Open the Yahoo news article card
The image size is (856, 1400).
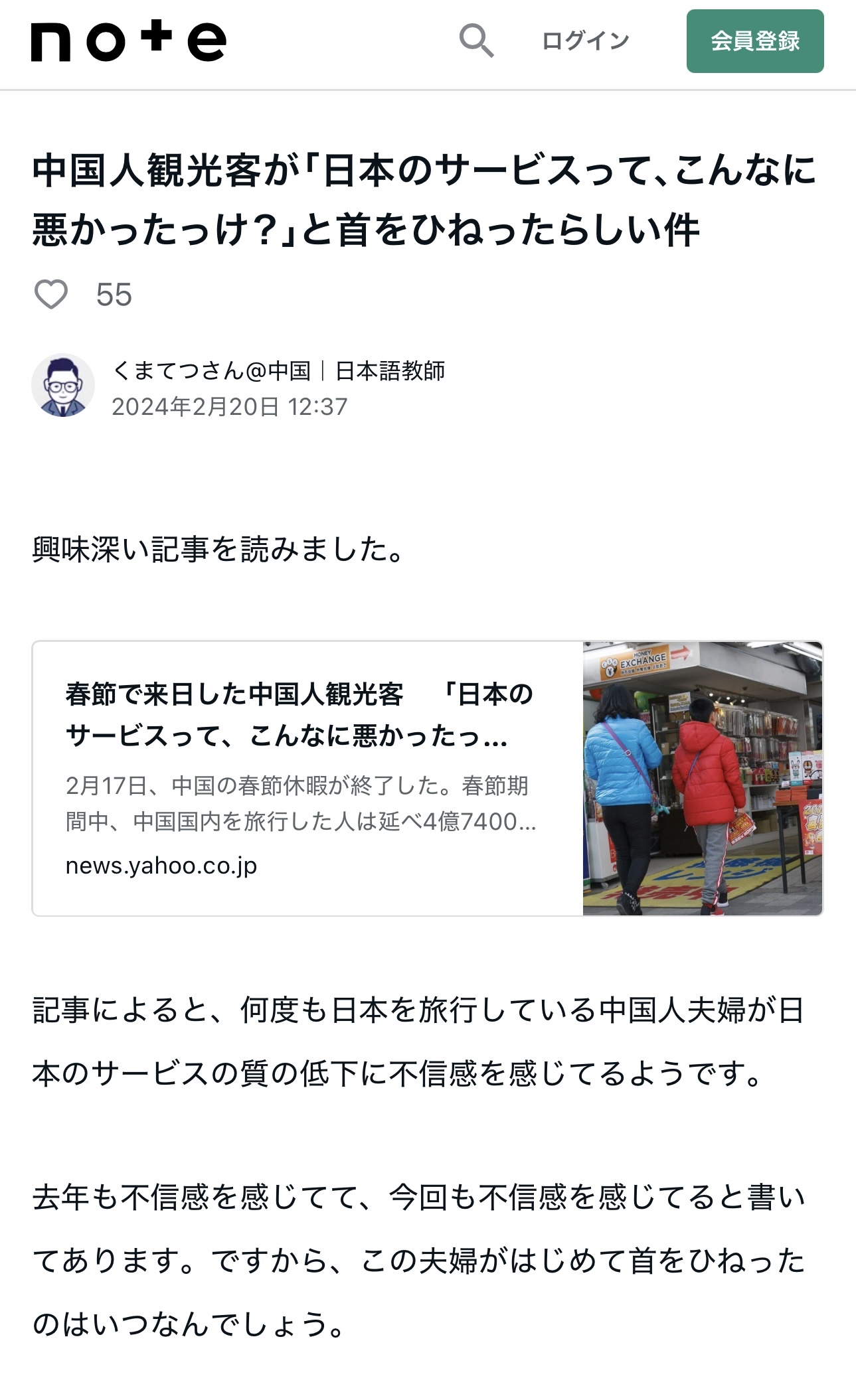tap(427, 778)
